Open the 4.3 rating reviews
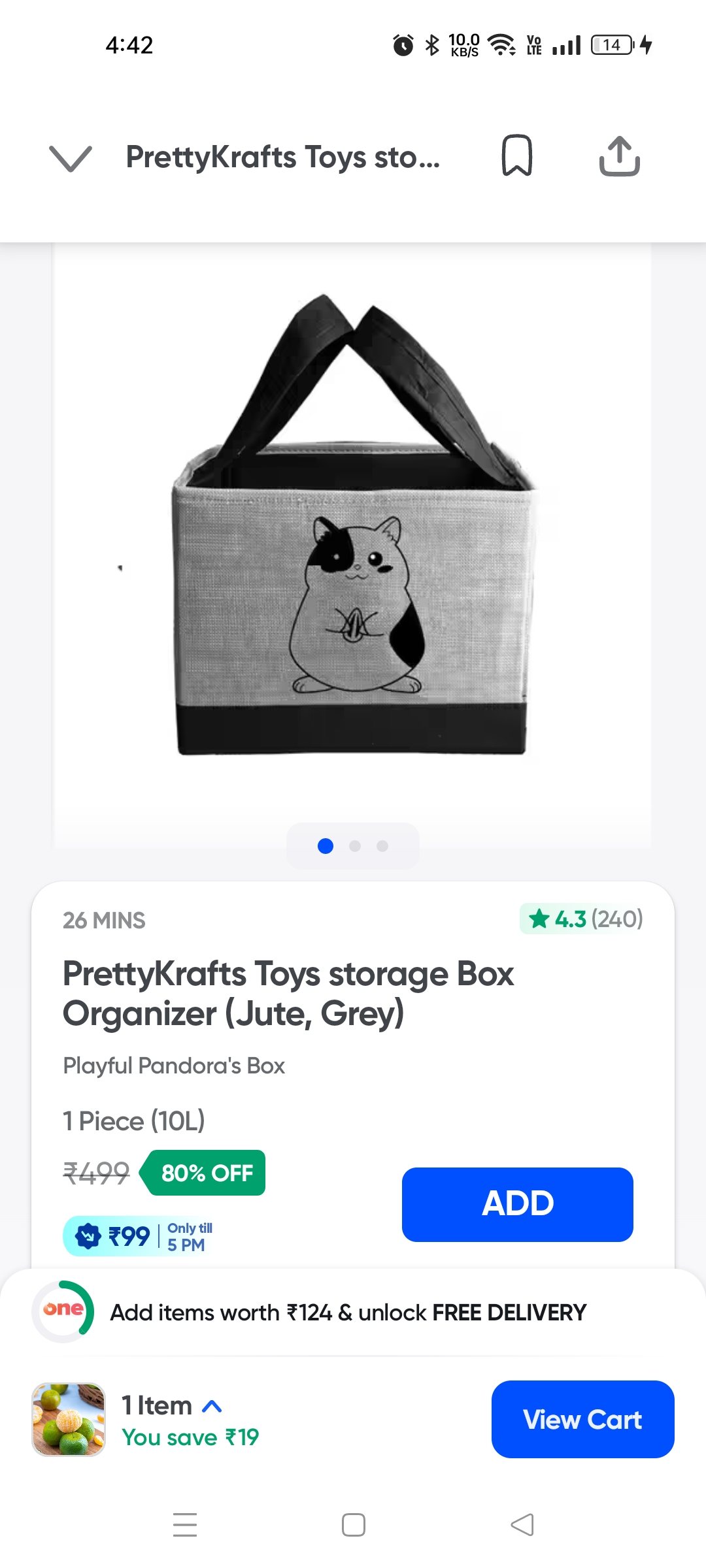The image size is (706, 1568). (x=582, y=919)
